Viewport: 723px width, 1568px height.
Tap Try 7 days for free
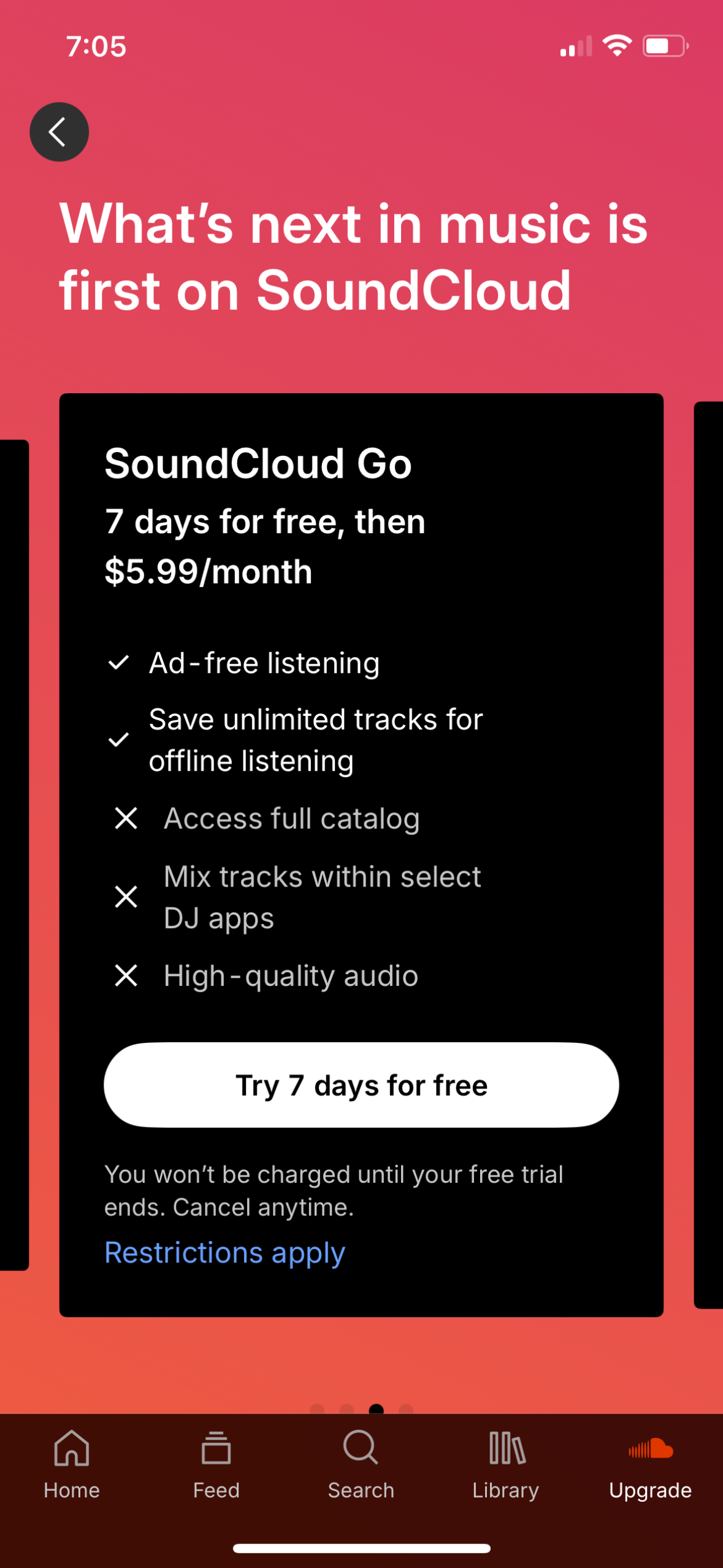pyautogui.click(x=361, y=1085)
